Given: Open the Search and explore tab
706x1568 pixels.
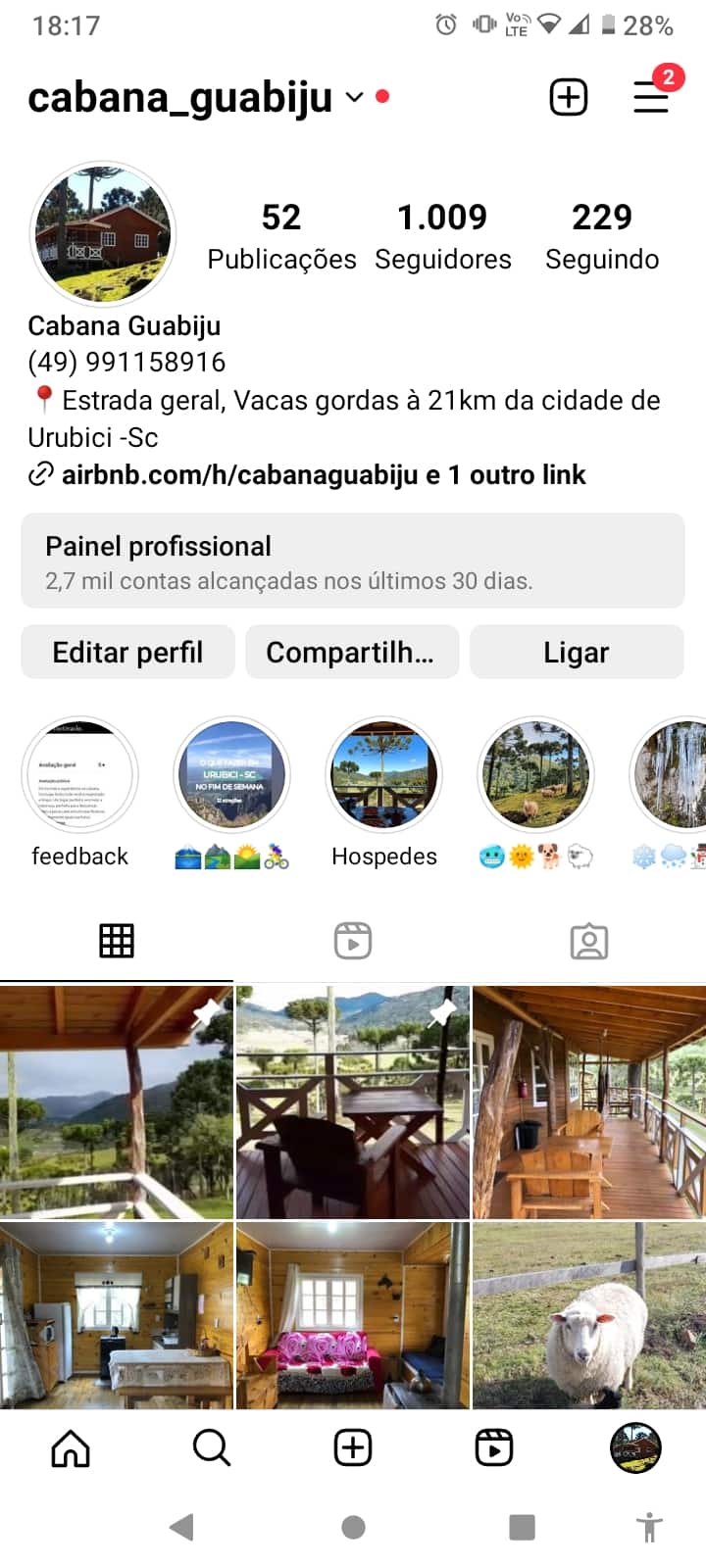Looking at the screenshot, I should pos(212,1447).
